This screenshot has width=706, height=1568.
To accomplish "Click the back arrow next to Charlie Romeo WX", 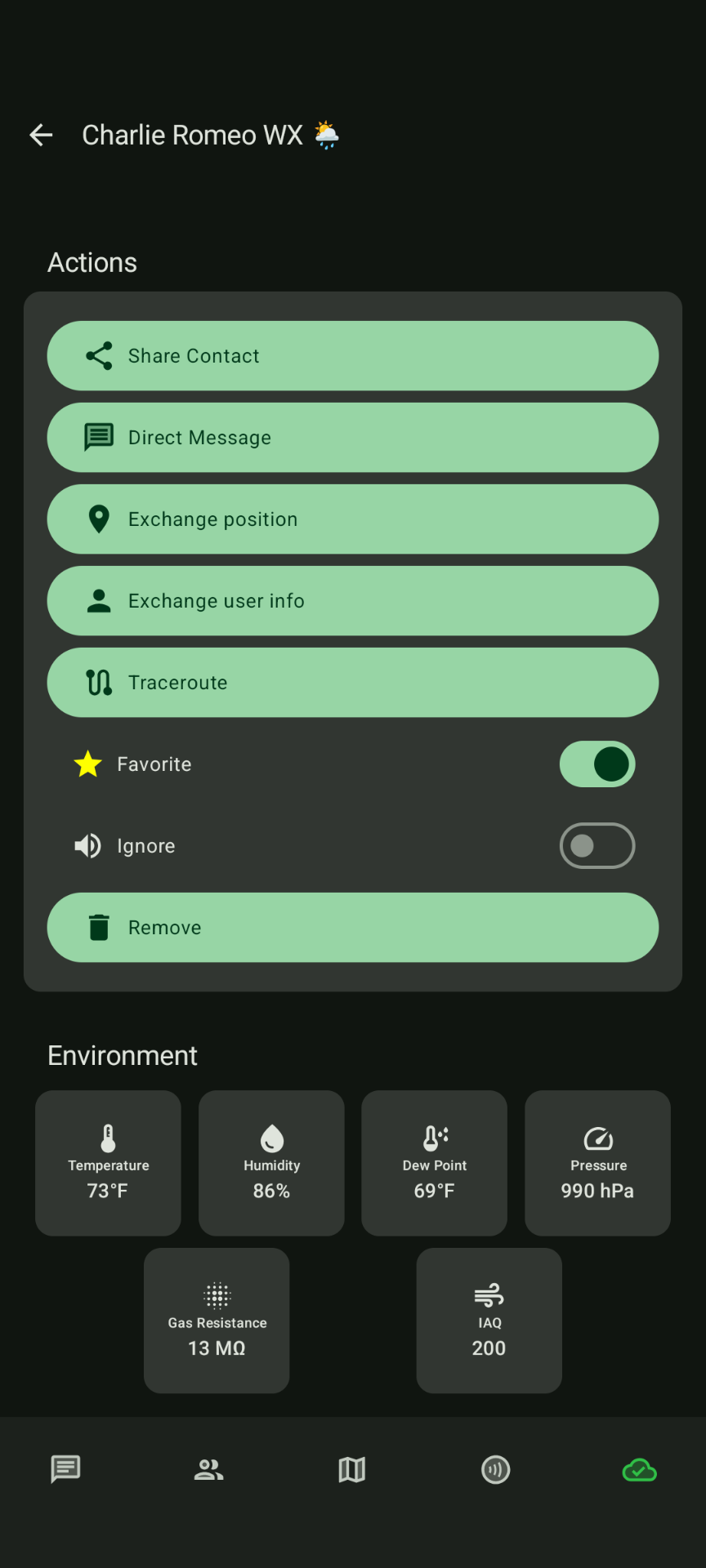I will [x=40, y=134].
